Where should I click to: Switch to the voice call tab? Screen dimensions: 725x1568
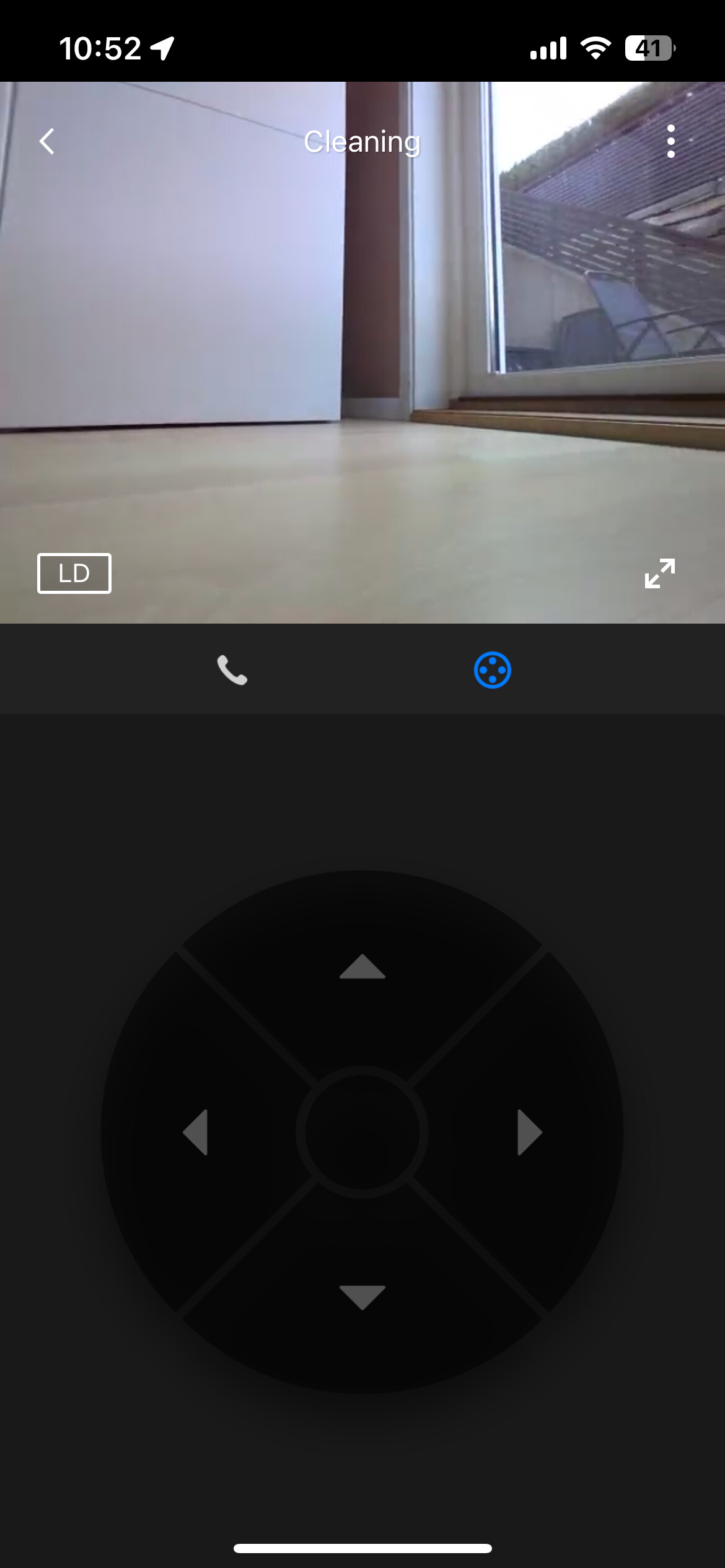click(232, 670)
